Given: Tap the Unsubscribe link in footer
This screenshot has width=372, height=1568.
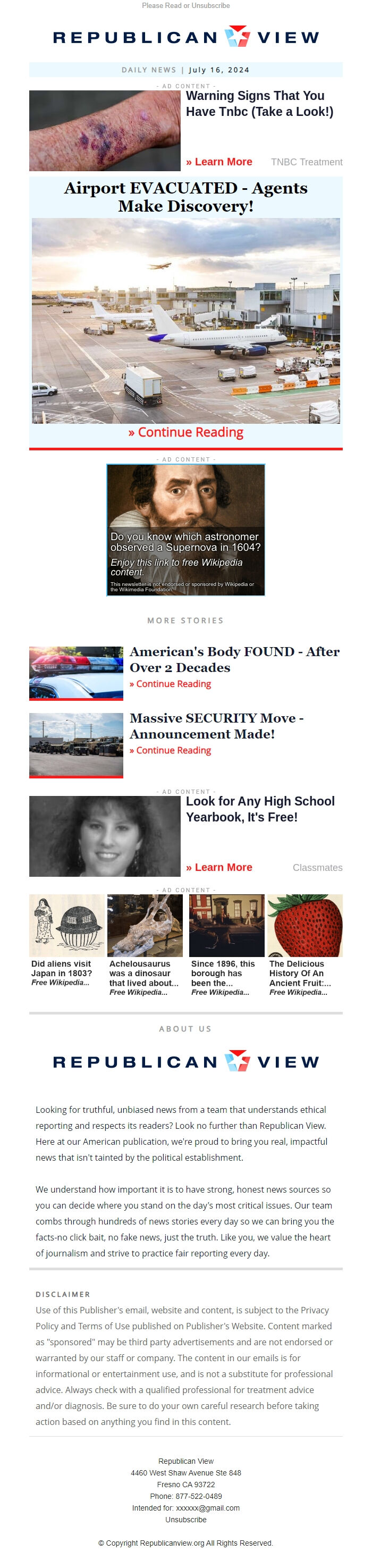Looking at the screenshot, I should [x=185, y=1519].
